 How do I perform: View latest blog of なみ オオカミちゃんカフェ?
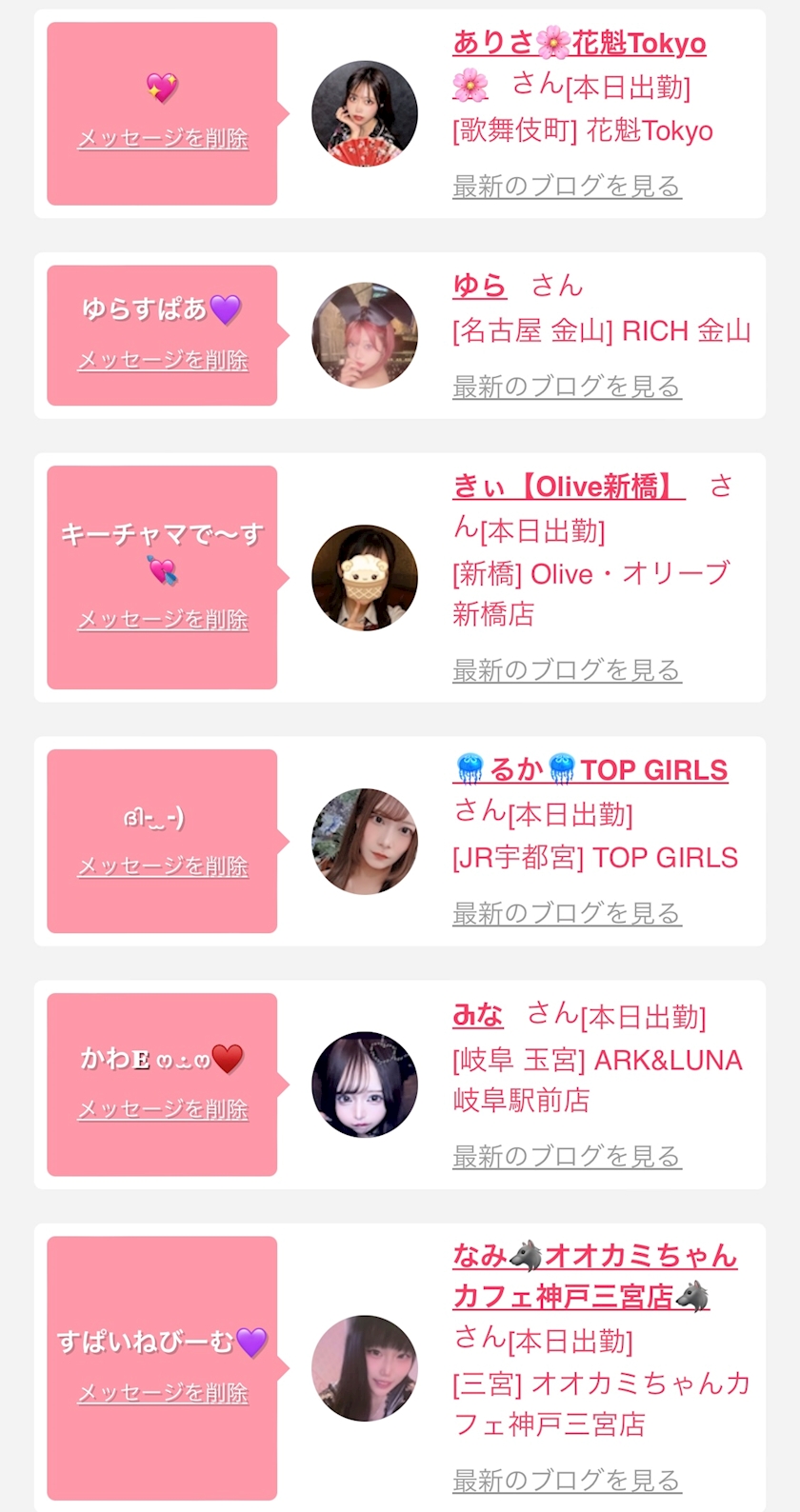point(567,1481)
